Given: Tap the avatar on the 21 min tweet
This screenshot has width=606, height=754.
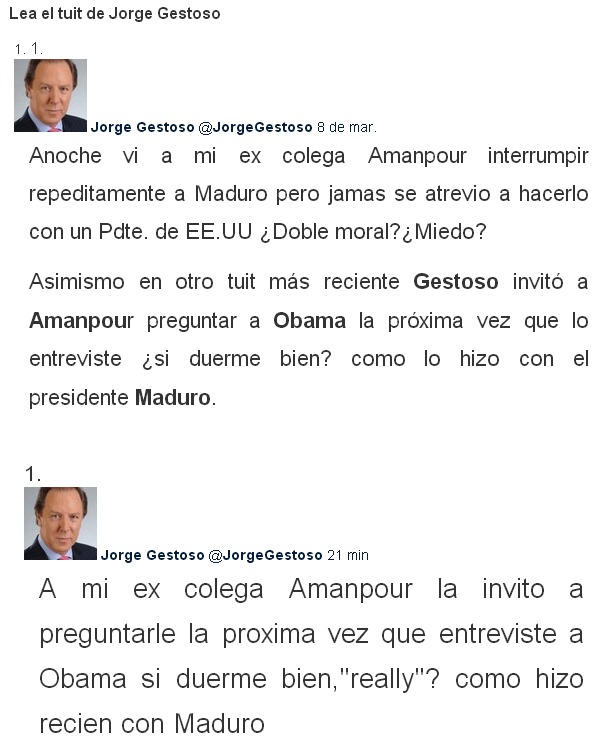Looking at the screenshot, I should tap(60, 523).
